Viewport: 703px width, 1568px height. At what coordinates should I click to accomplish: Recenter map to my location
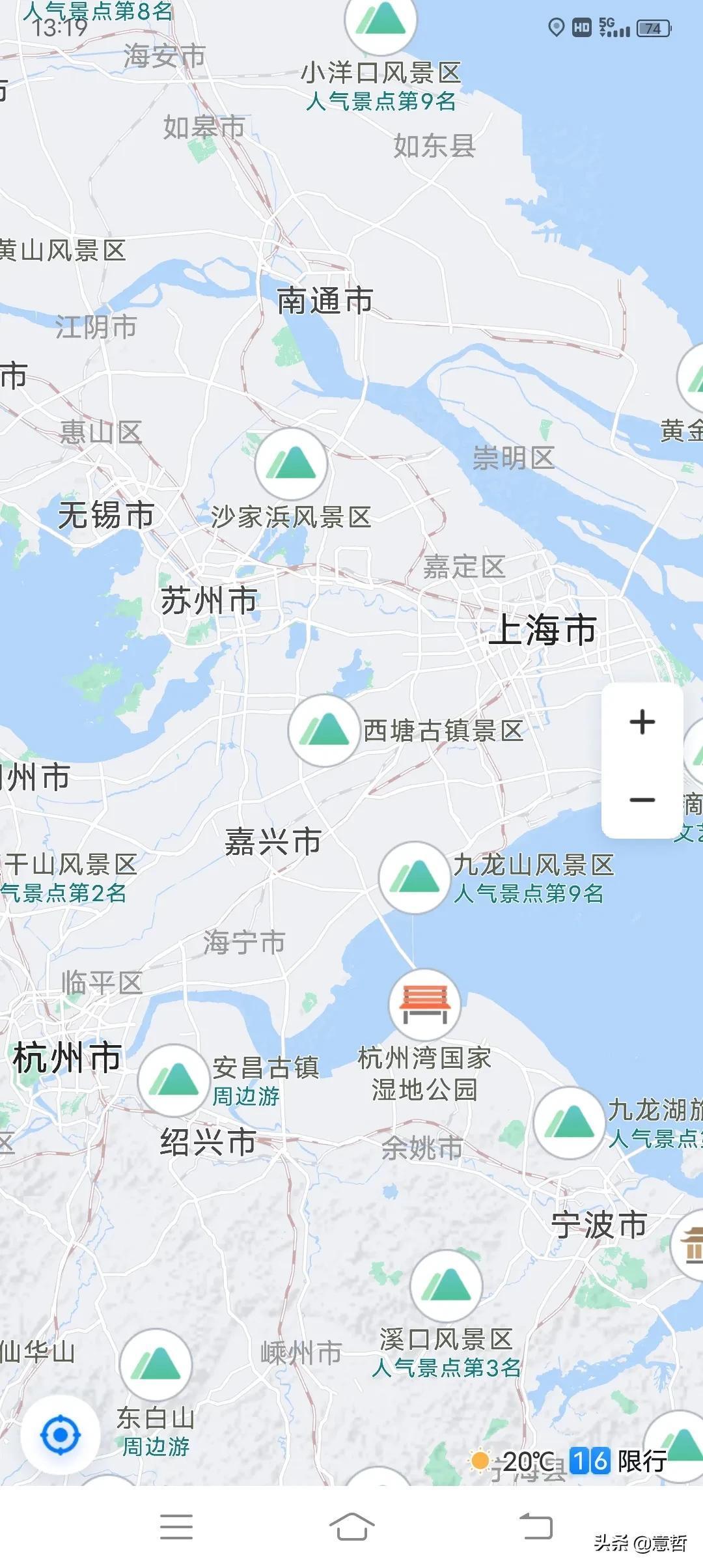tap(61, 1435)
